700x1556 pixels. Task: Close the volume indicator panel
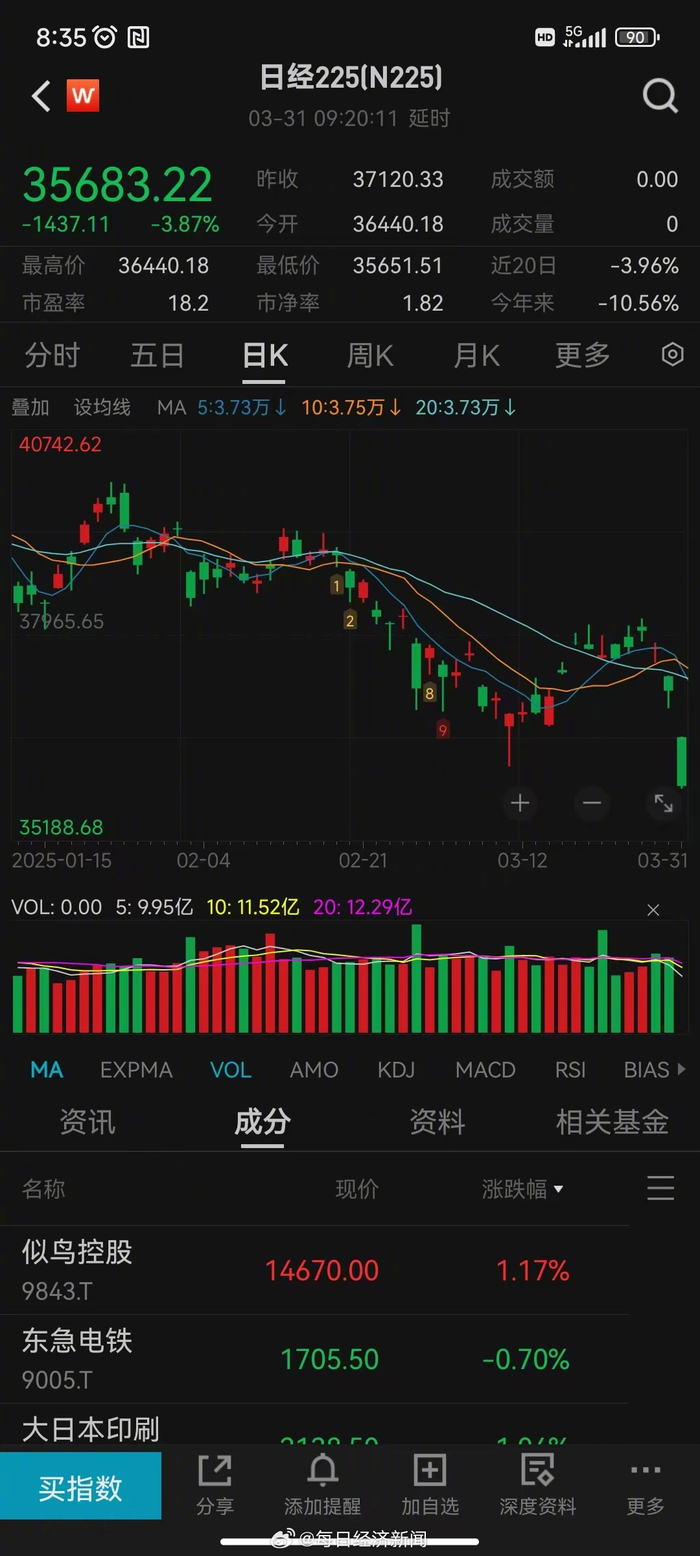coord(653,910)
